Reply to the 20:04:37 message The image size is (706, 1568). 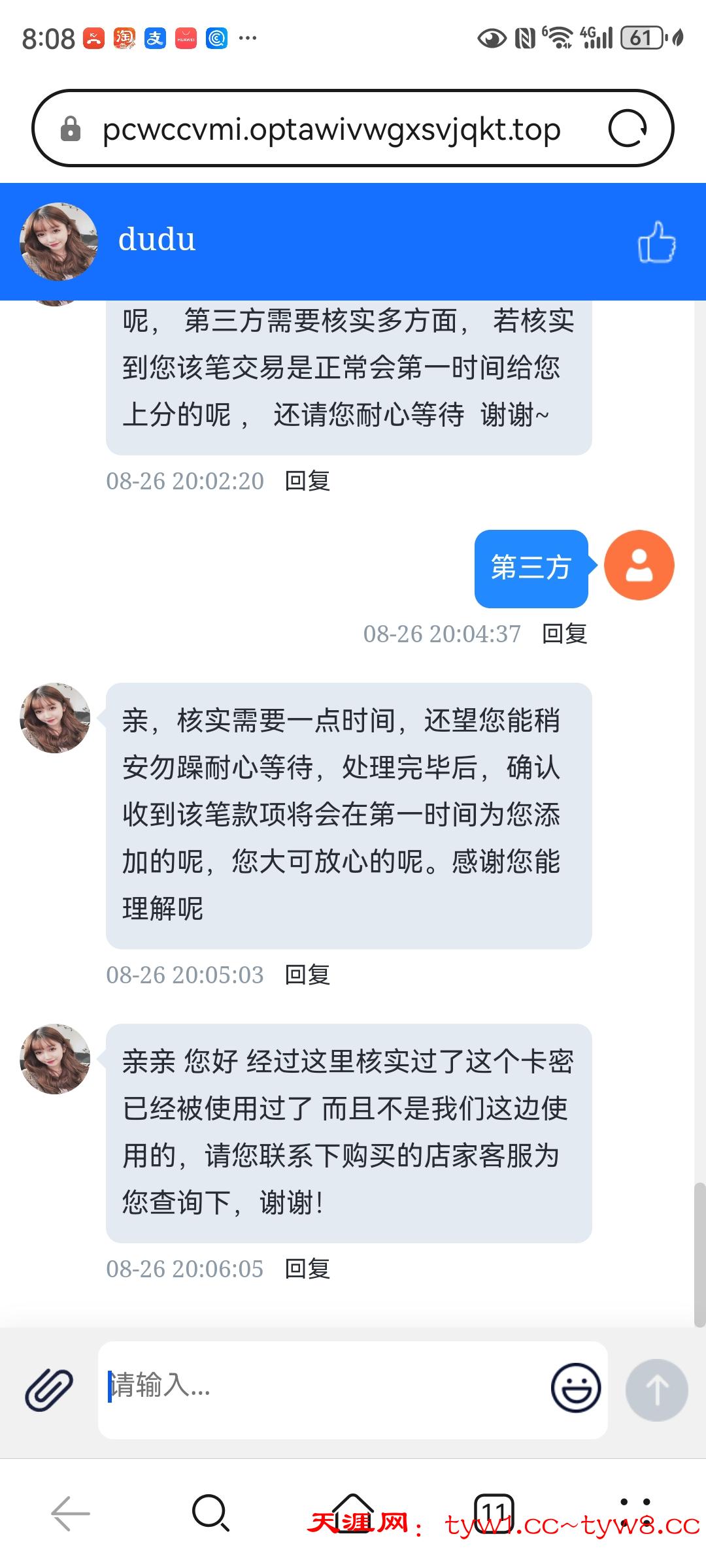pyautogui.click(x=564, y=634)
